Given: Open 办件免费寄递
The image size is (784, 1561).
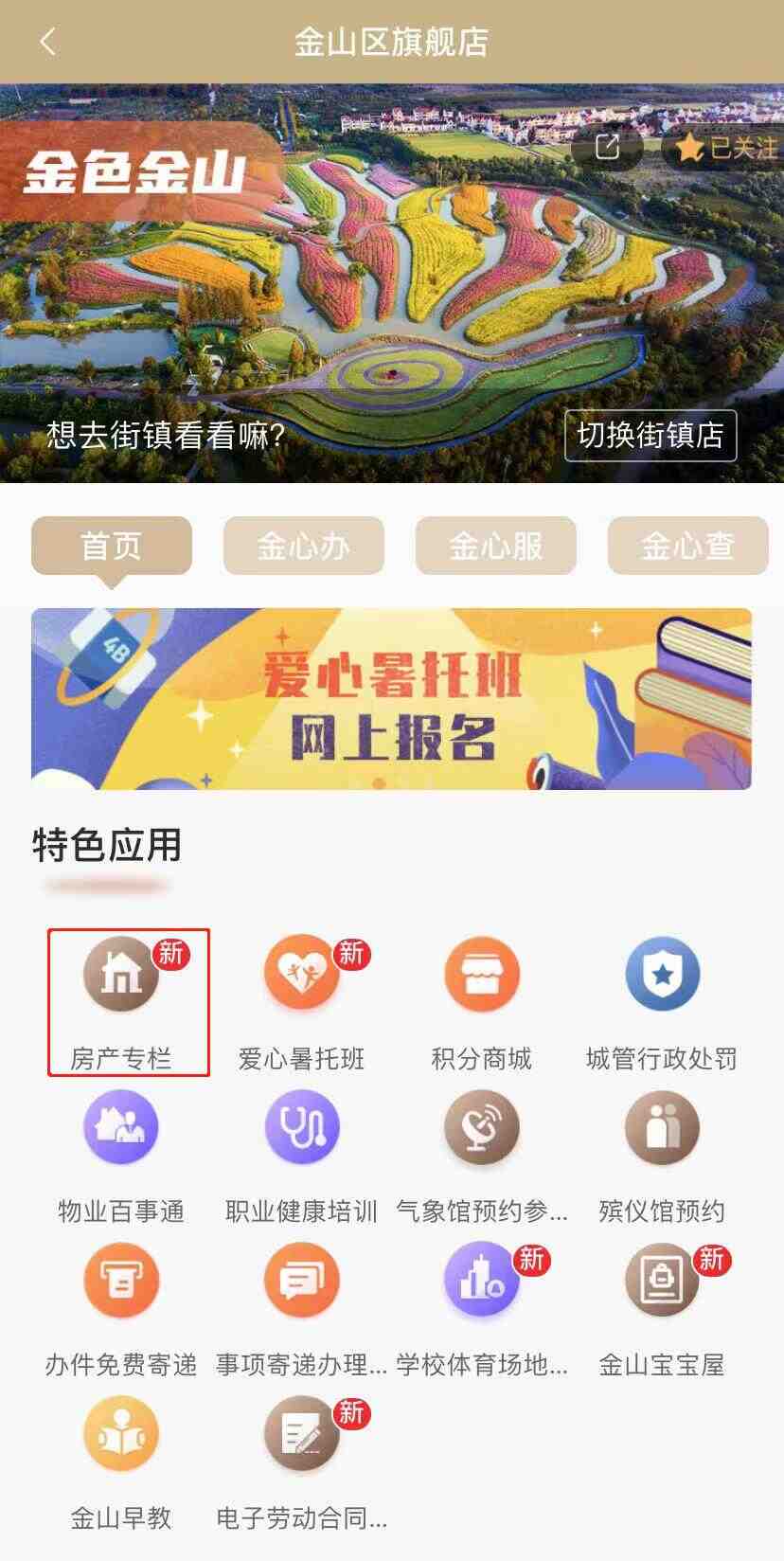Looking at the screenshot, I should click(121, 1283).
